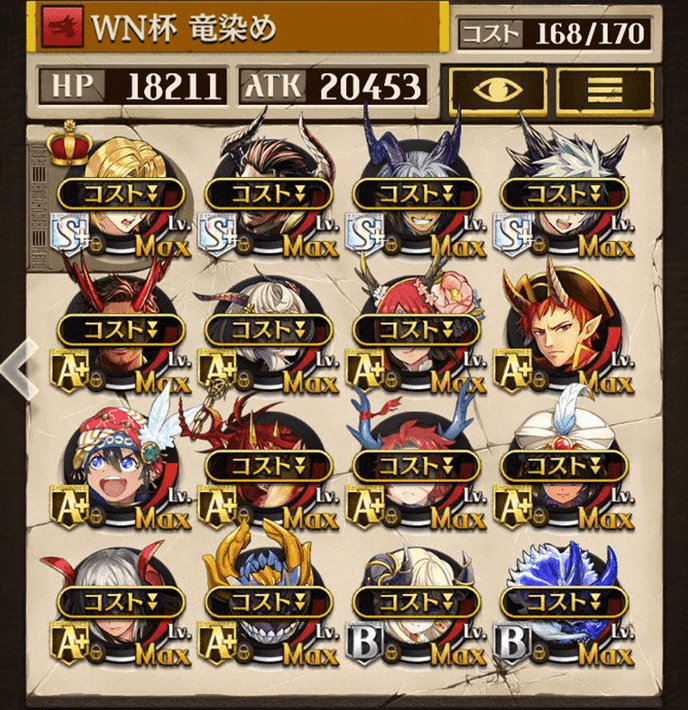Select the pink flower antler character
688x710 pixels.
[415, 327]
